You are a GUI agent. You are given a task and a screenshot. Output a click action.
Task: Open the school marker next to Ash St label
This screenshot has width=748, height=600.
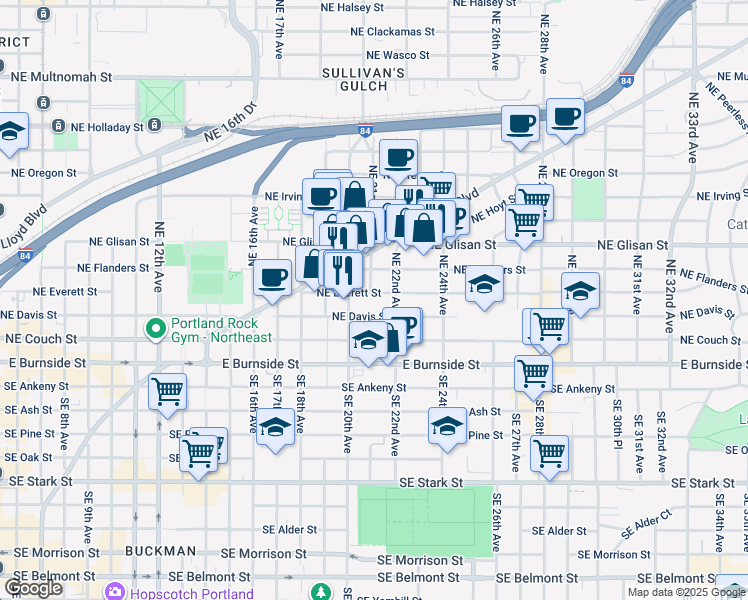coord(447,427)
